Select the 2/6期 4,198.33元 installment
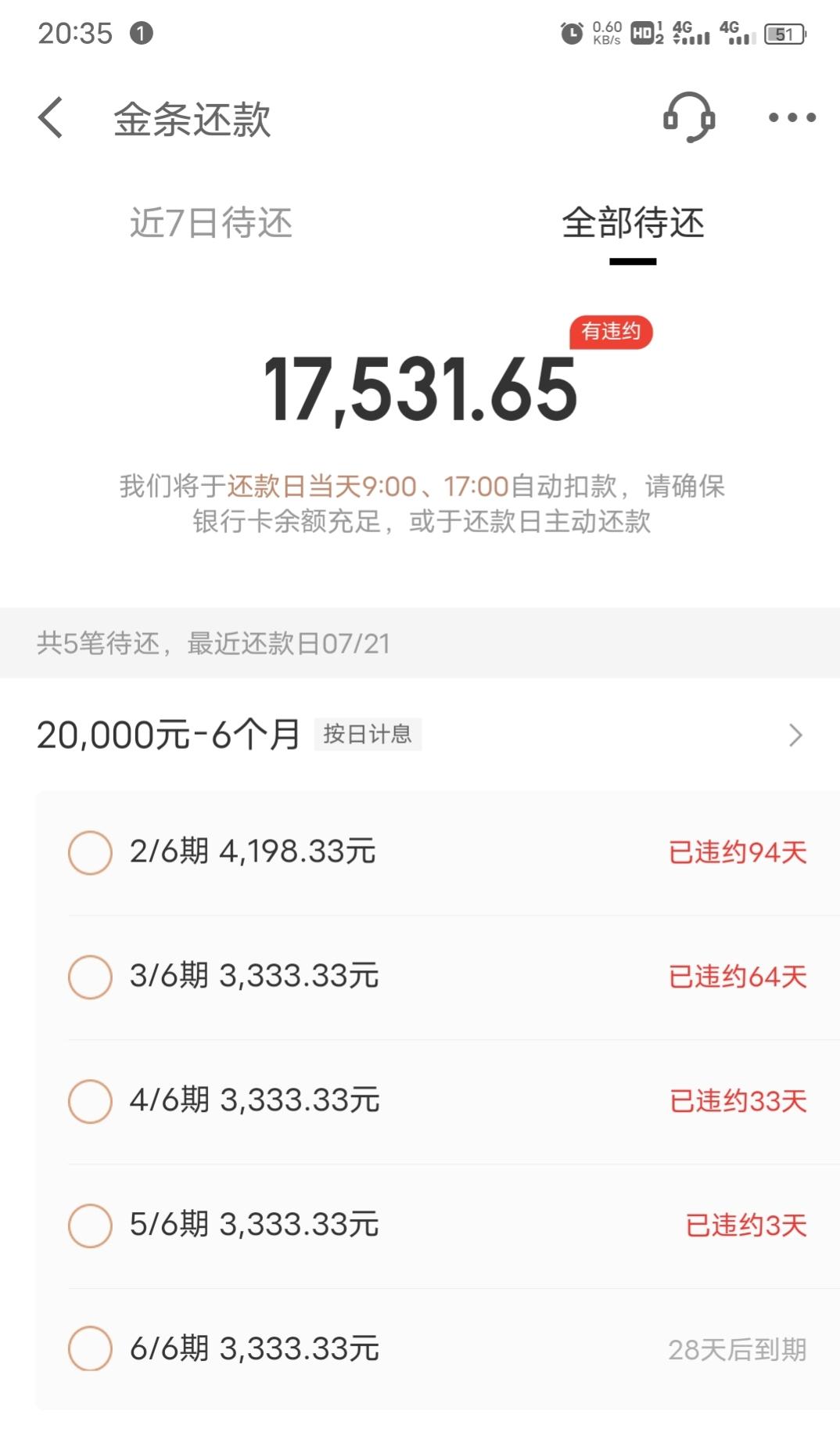Viewport: 840px width, 1436px height. point(90,852)
